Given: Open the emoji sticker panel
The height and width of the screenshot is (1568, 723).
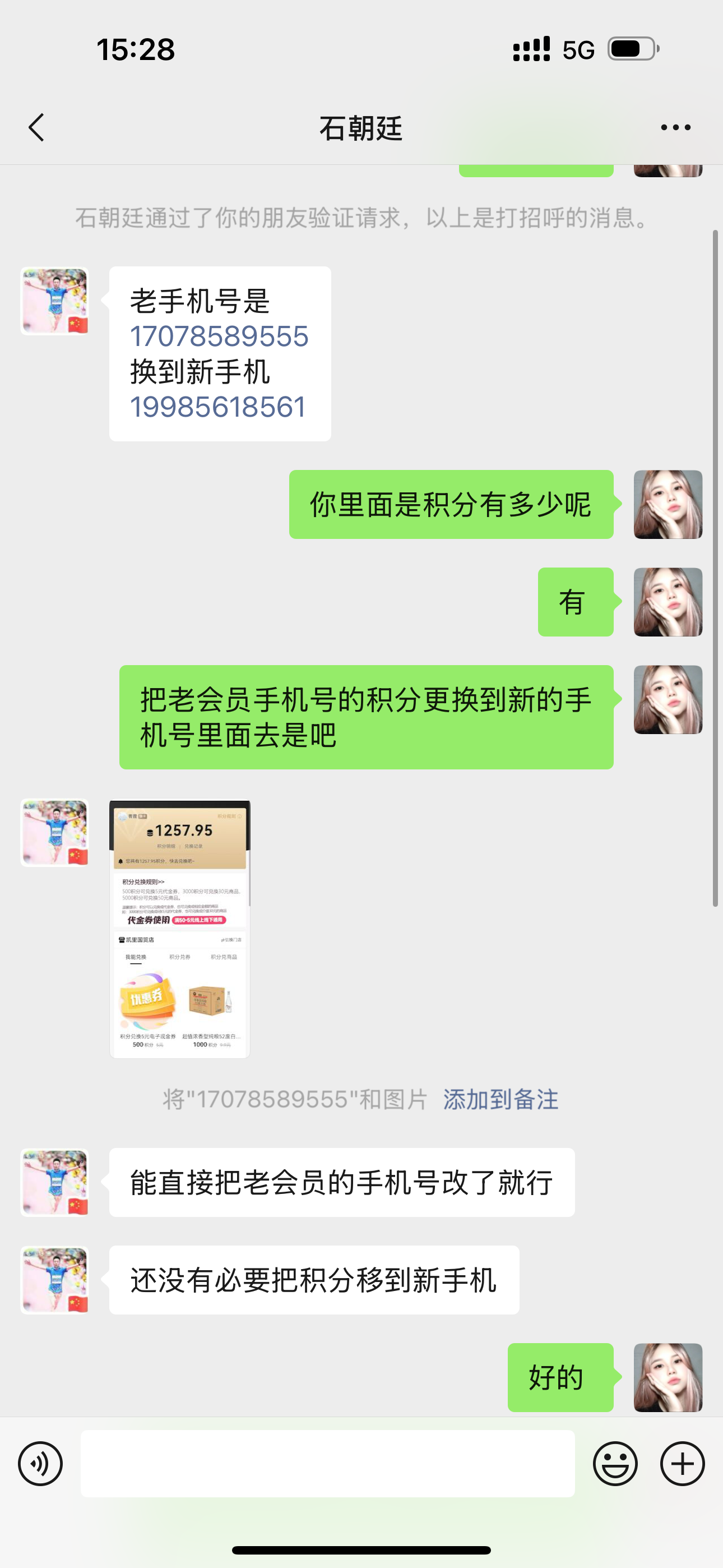Looking at the screenshot, I should pos(615,1463).
